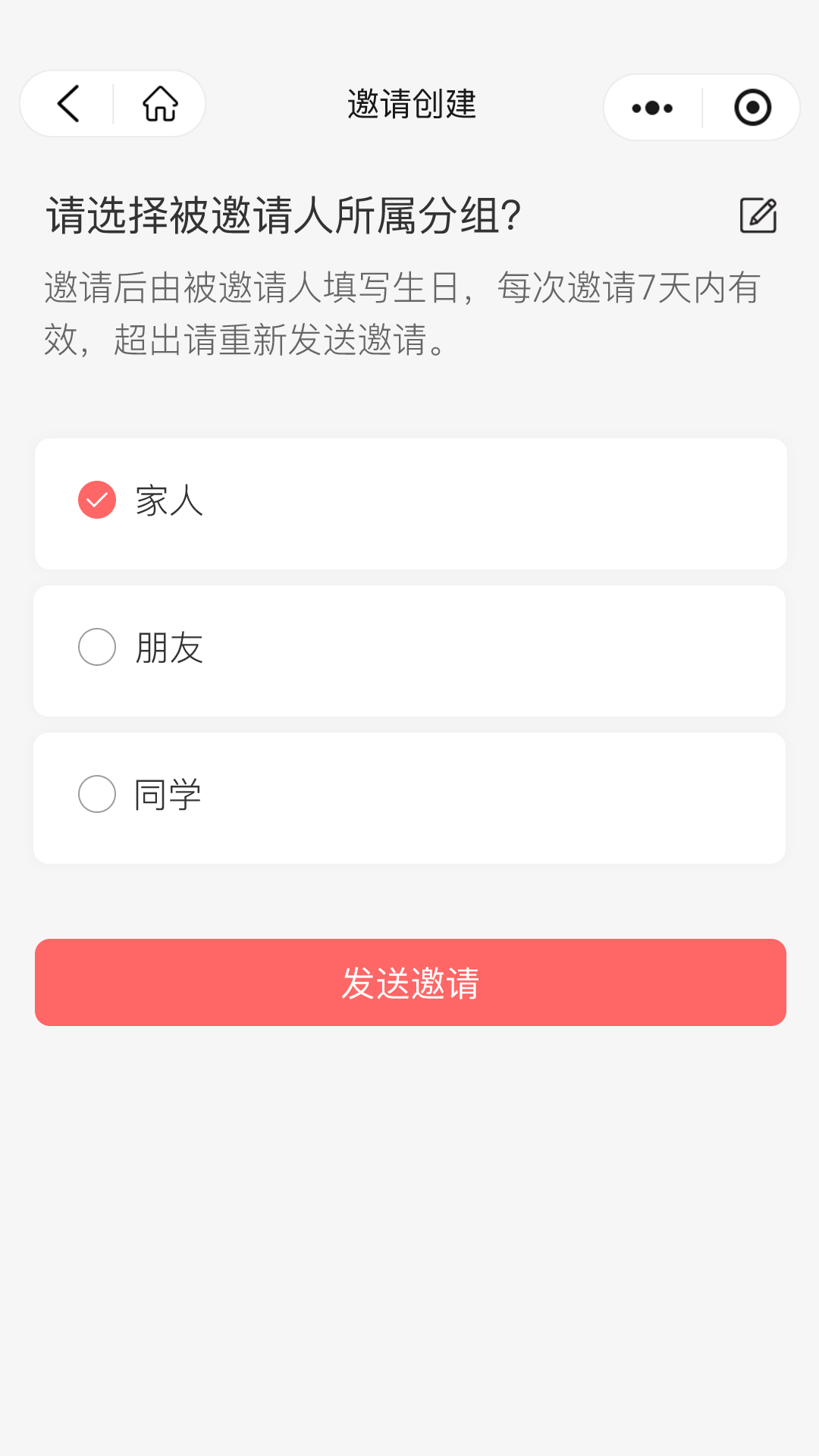Click the pencil icon beside the question title

click(x=759, y=215)
